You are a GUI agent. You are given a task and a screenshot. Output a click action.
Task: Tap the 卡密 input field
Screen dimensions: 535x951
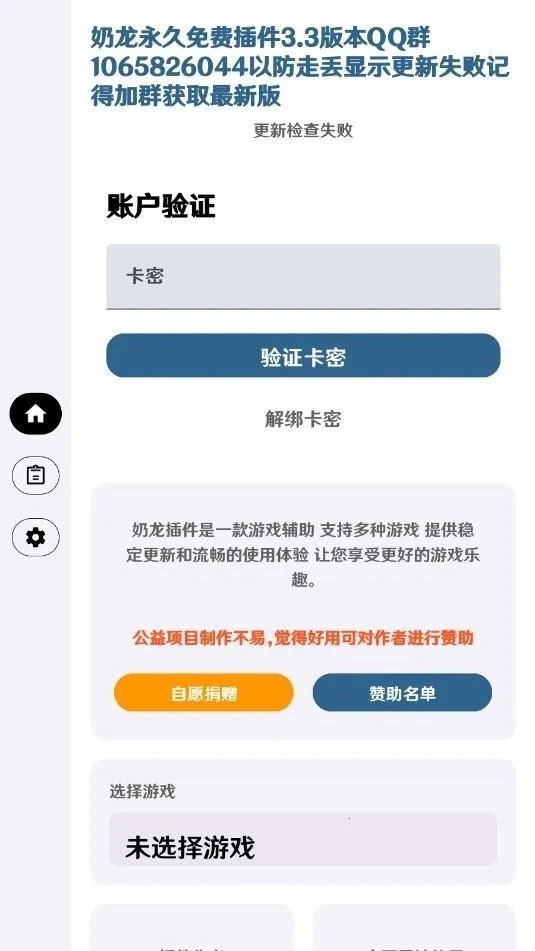tap(303, 277)
